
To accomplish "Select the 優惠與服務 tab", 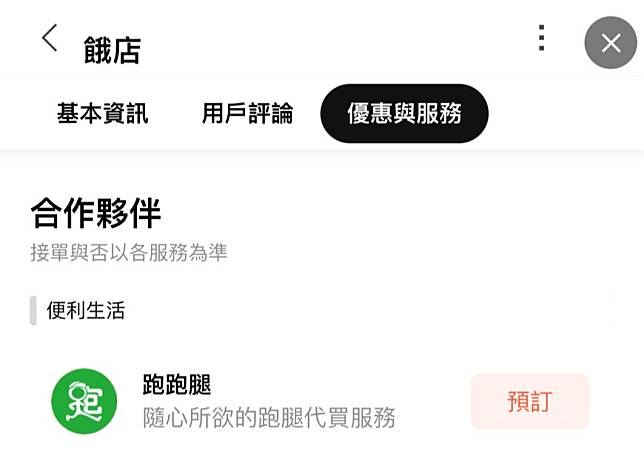I will click(404, 114).
